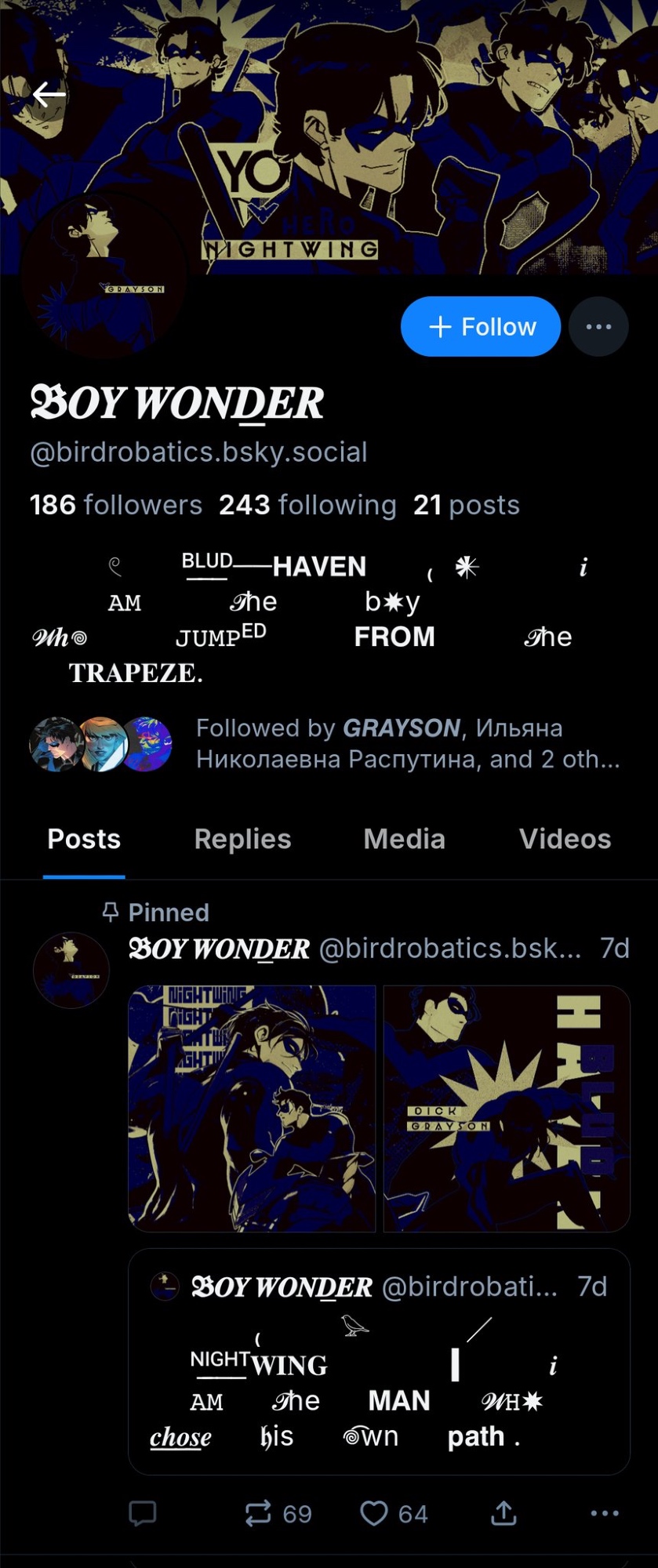Screen dimensions: 658x1568
Task: Open the pinned post's NIGHTWING image
Action: coord(252,1109)
